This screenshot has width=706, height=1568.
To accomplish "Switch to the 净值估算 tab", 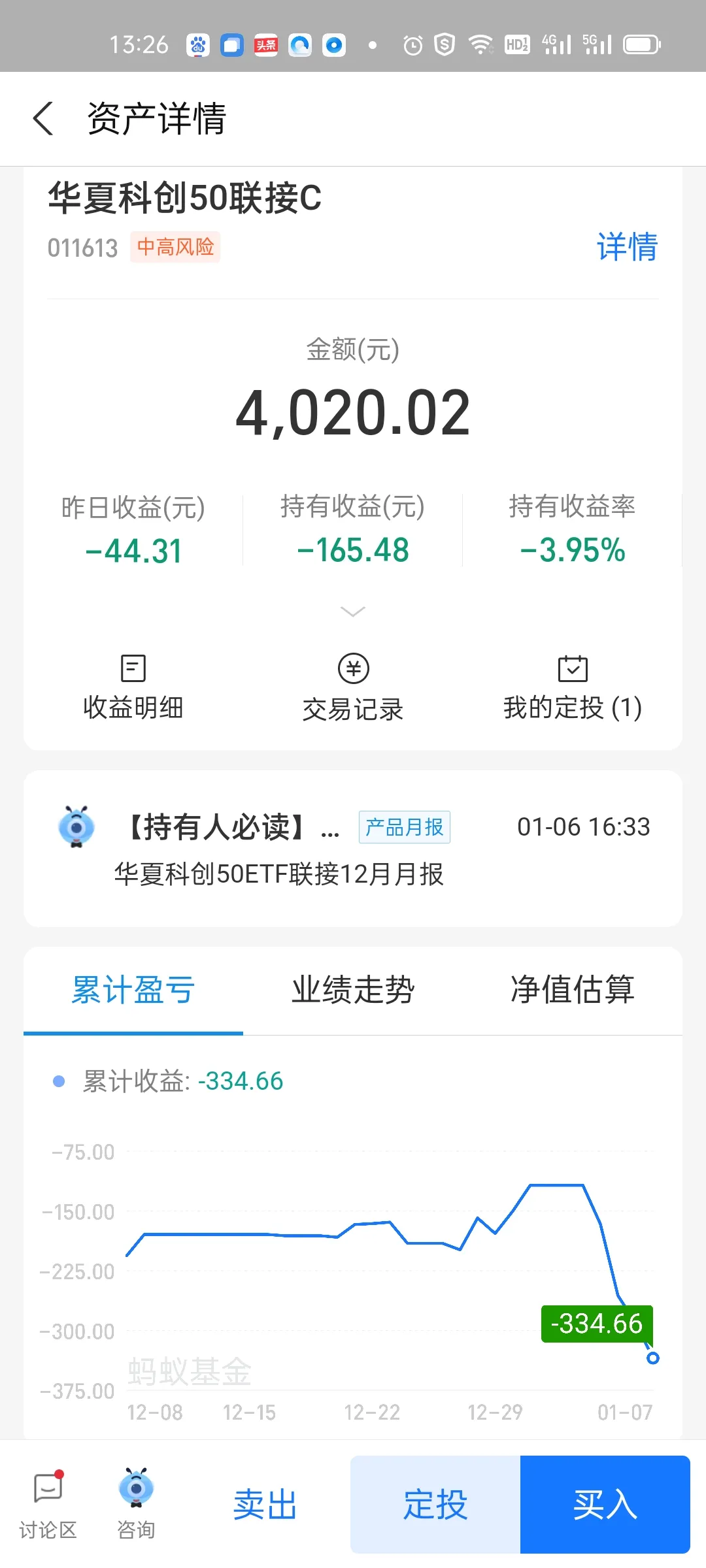I will pos(573,990).
